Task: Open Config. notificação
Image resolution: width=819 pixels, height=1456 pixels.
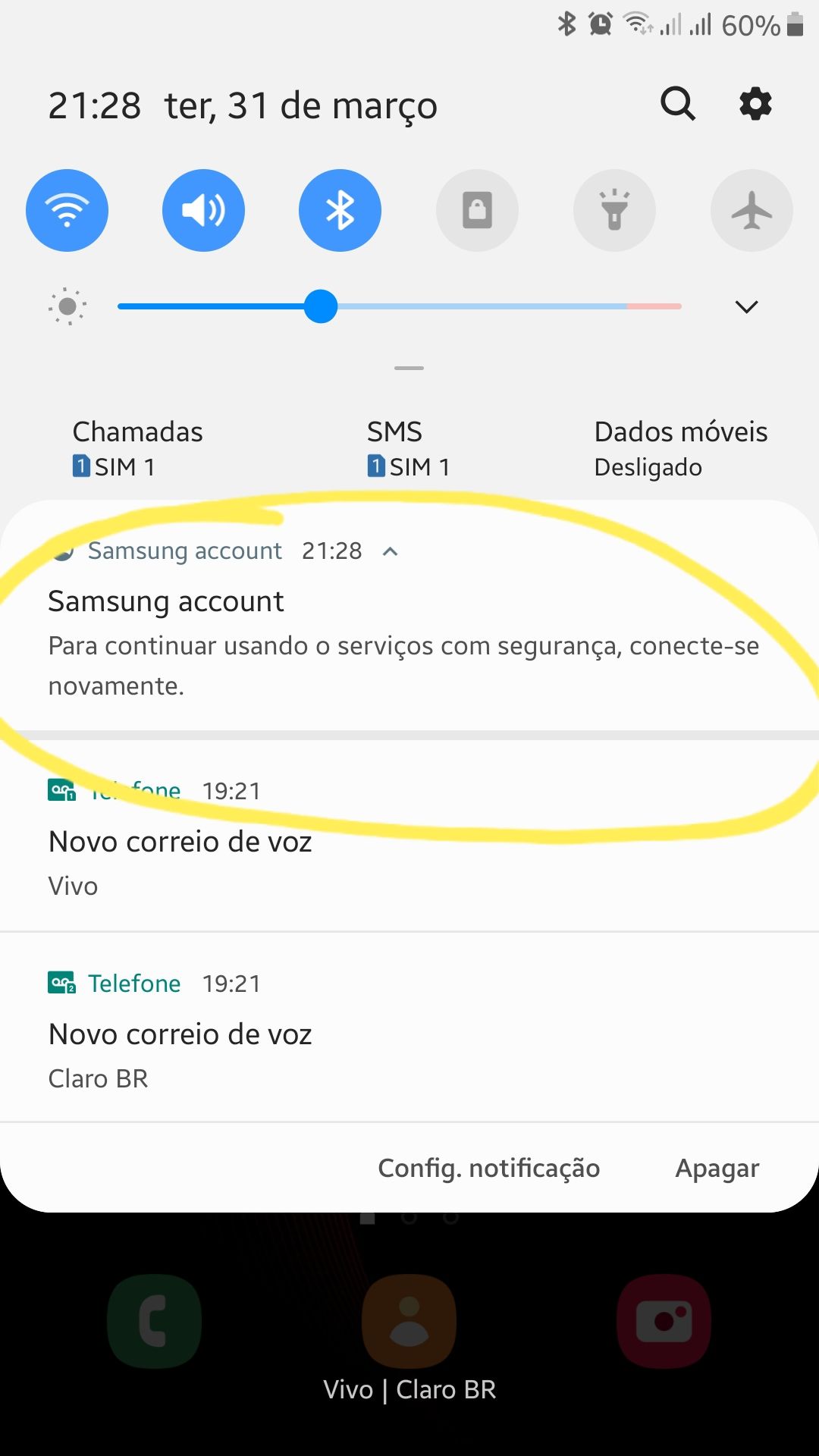Action: (x=488, y=1168)
